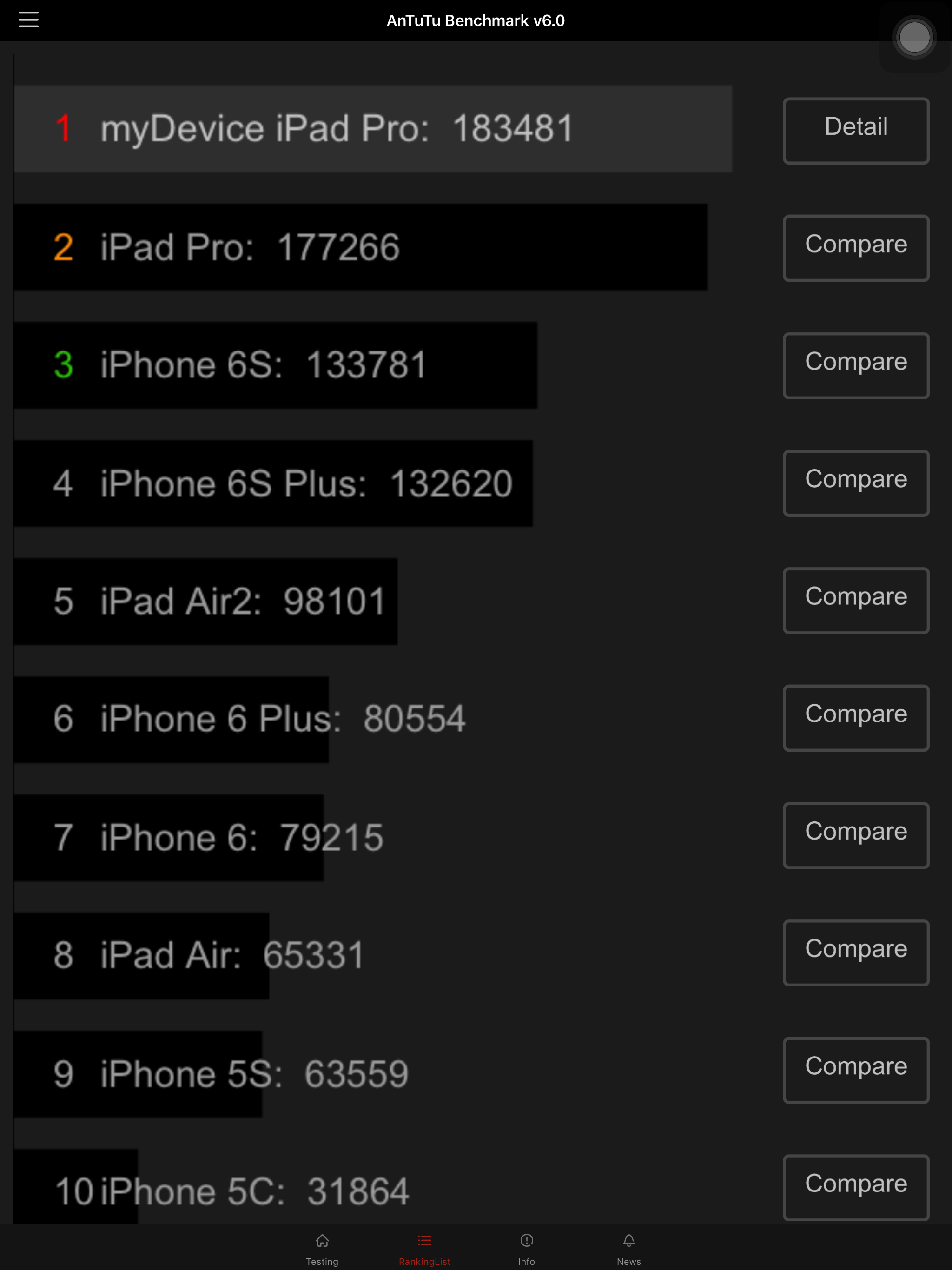The image size is (952, 1270).
Task: Switch to the Testing tab
Action: click(322, 1248)
